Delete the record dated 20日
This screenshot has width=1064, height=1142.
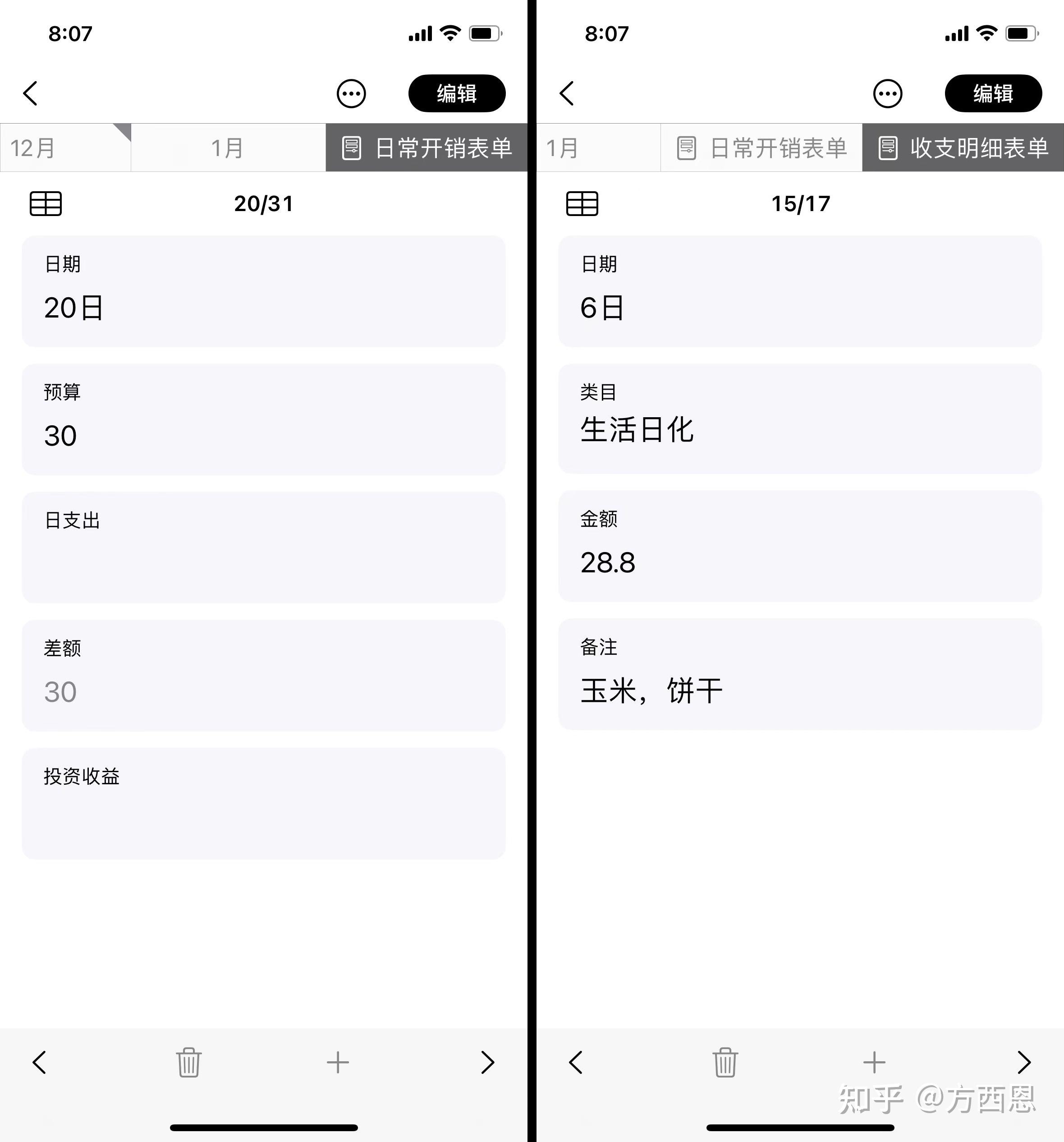pos(188,1062)
